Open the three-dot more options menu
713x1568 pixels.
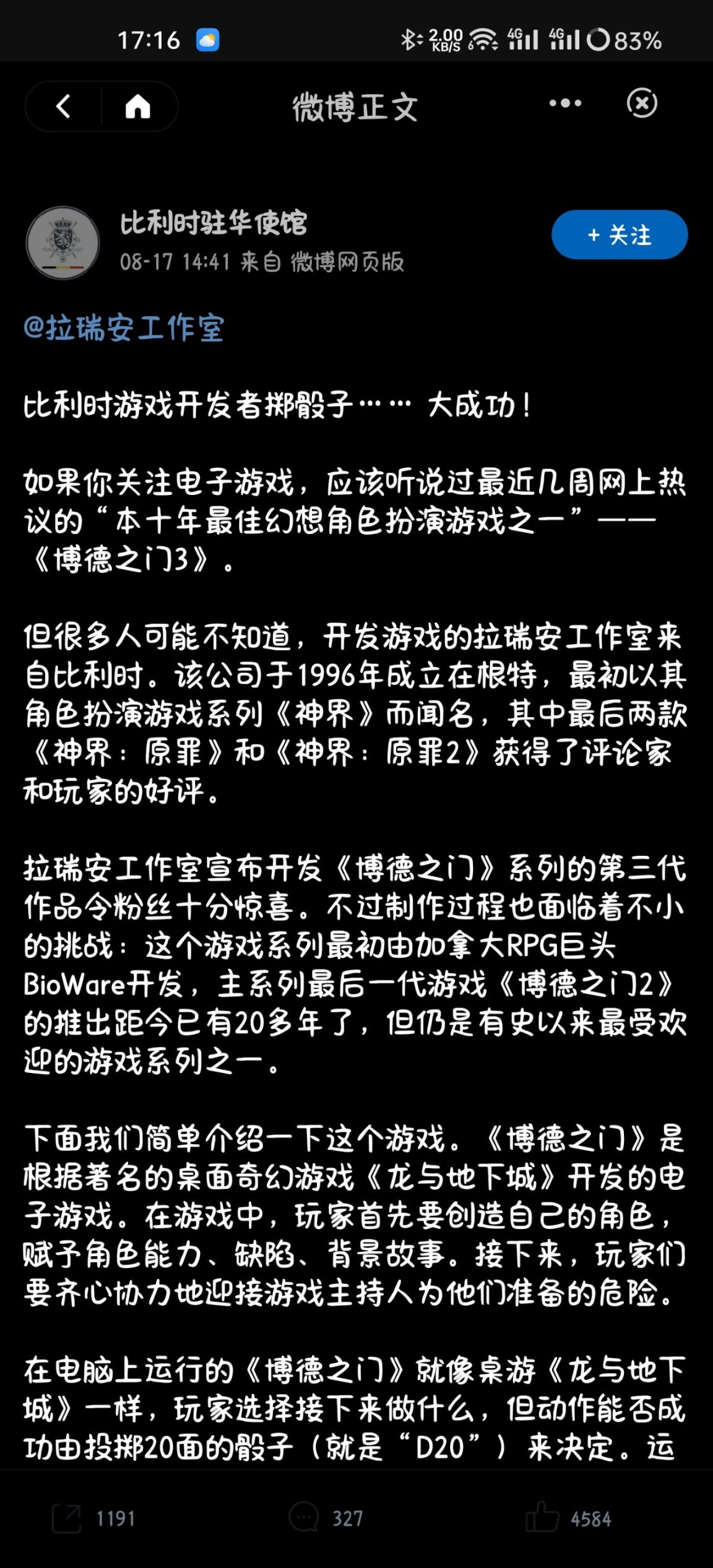pos(565,103)
